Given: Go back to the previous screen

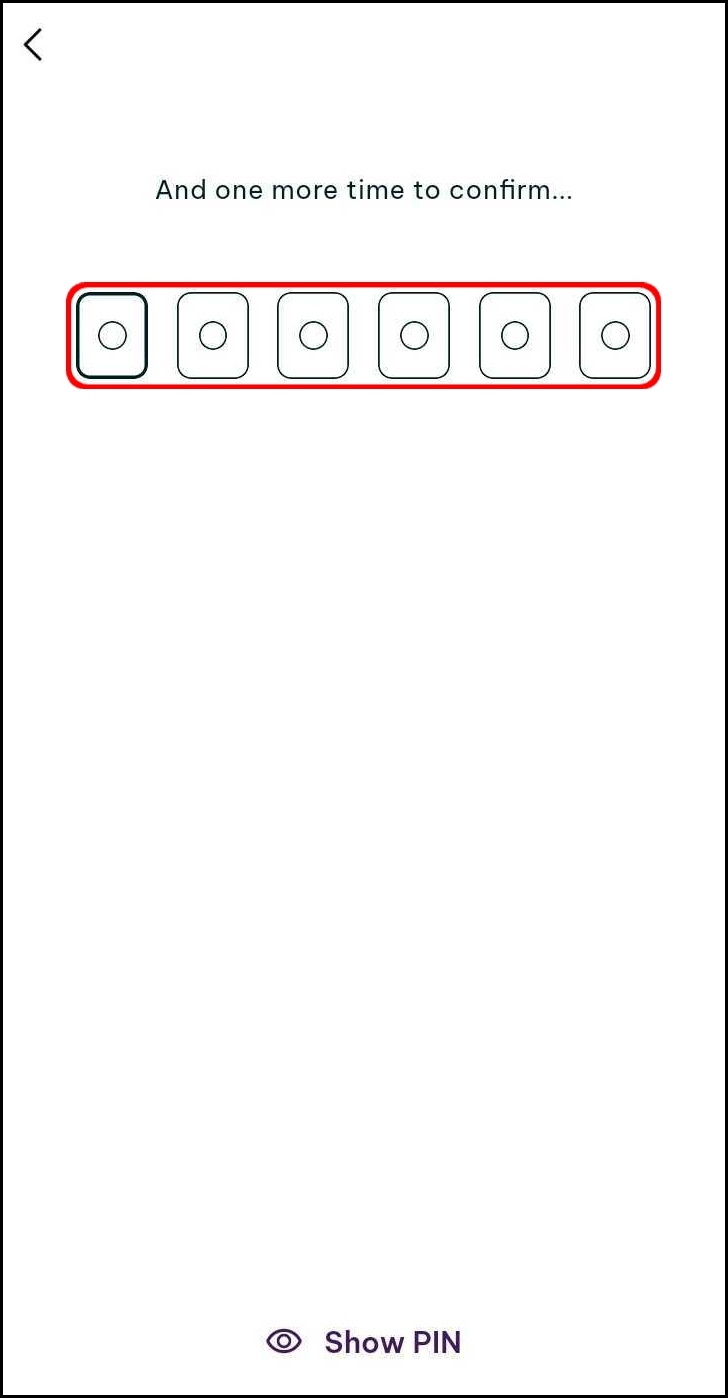Looking at the screenshot, I should pyautogui.click(x=34, y=45).
